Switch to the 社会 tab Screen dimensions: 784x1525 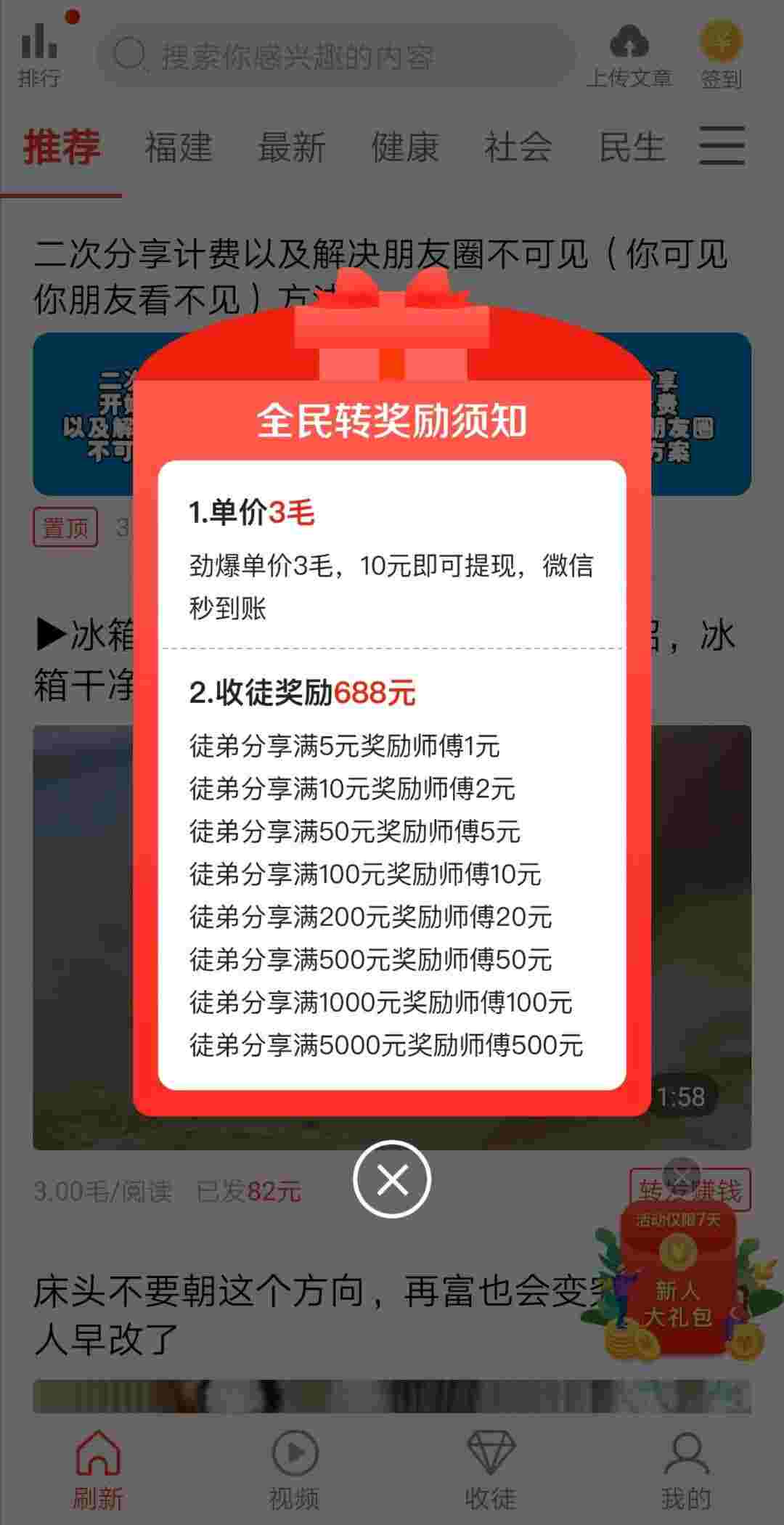(x=518, y=147)
